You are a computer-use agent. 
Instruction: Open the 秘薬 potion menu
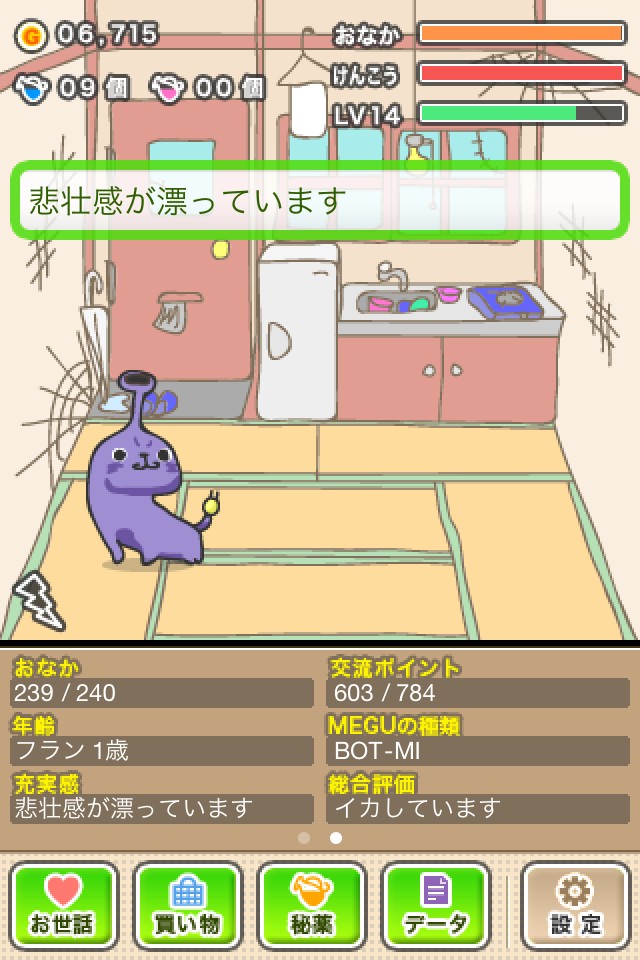(312, 905)
